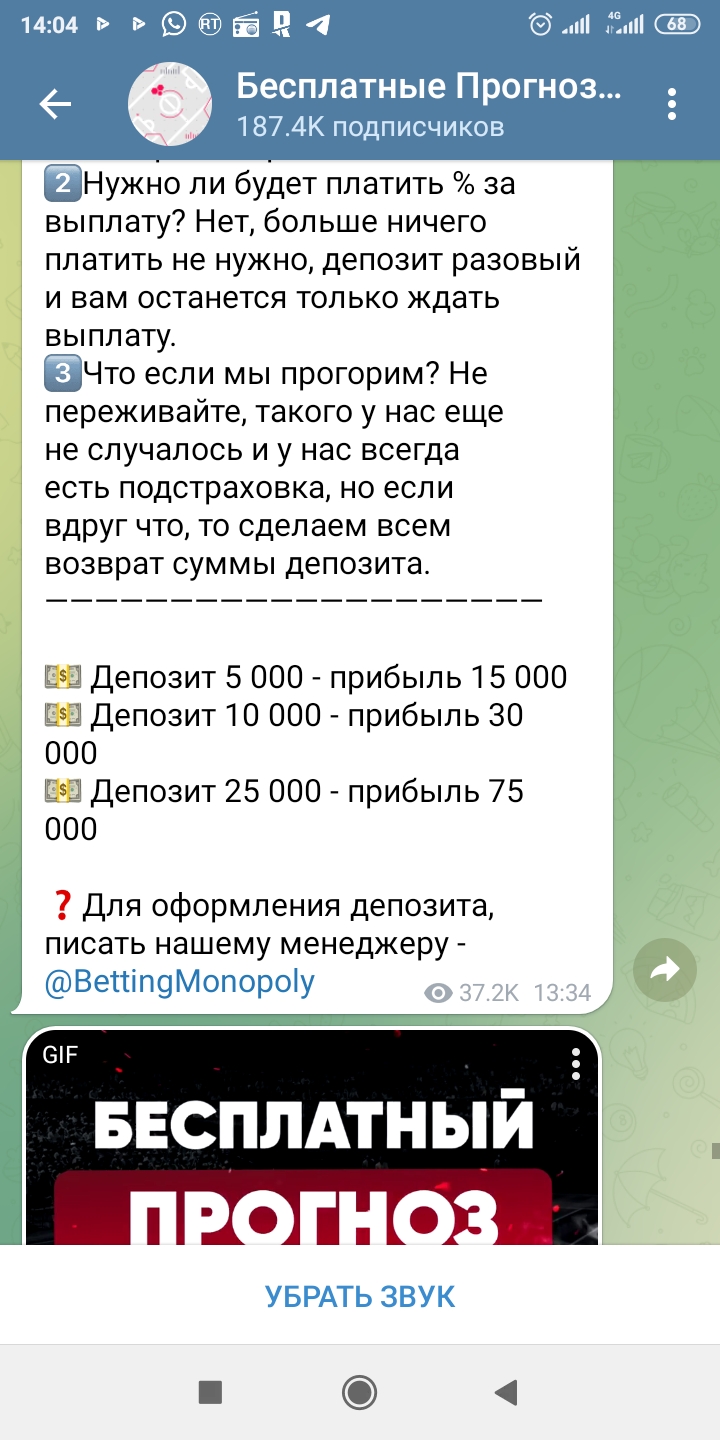
Task: Open the @BettingMonopoly mention link
Action: point(180,981)
